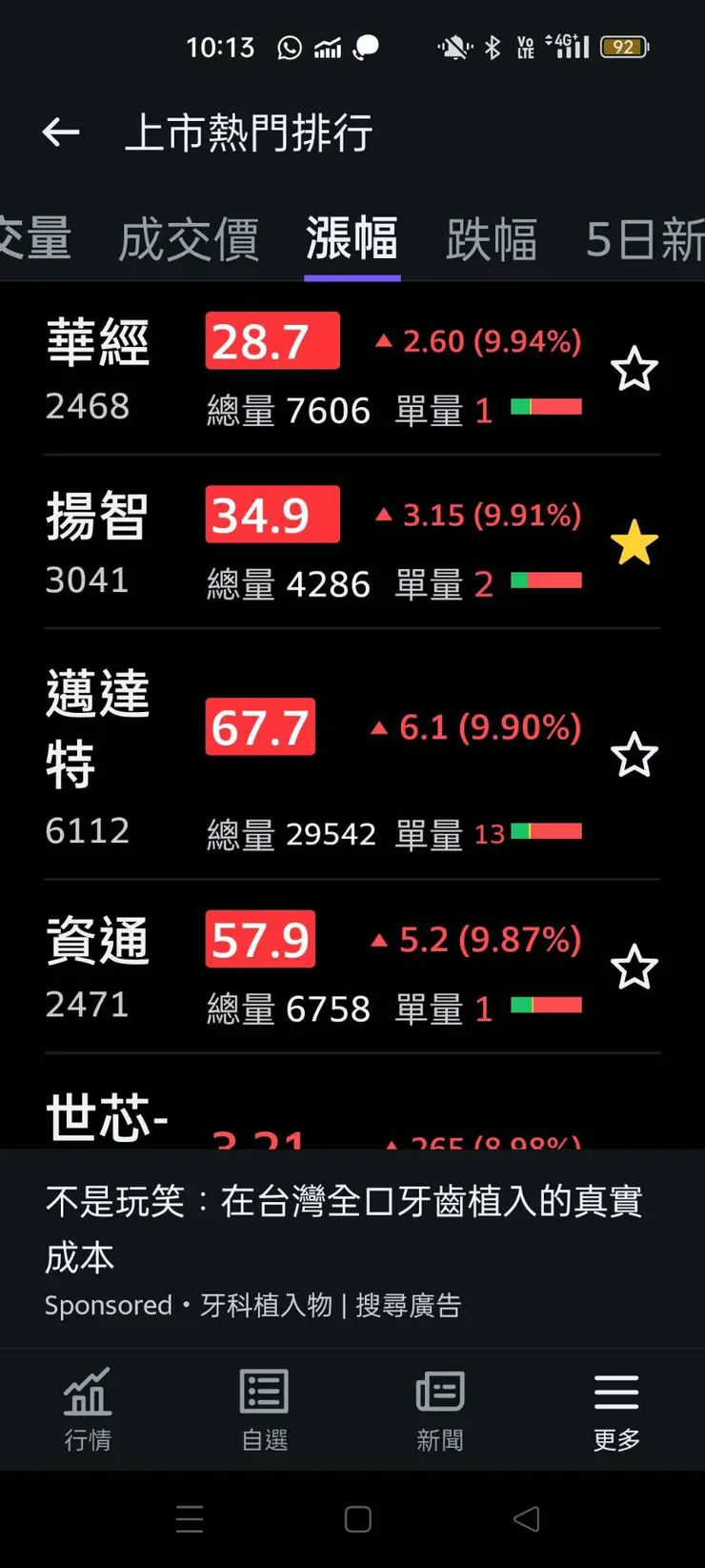Add 華經 to favorites with star

[x=634, y=370]
